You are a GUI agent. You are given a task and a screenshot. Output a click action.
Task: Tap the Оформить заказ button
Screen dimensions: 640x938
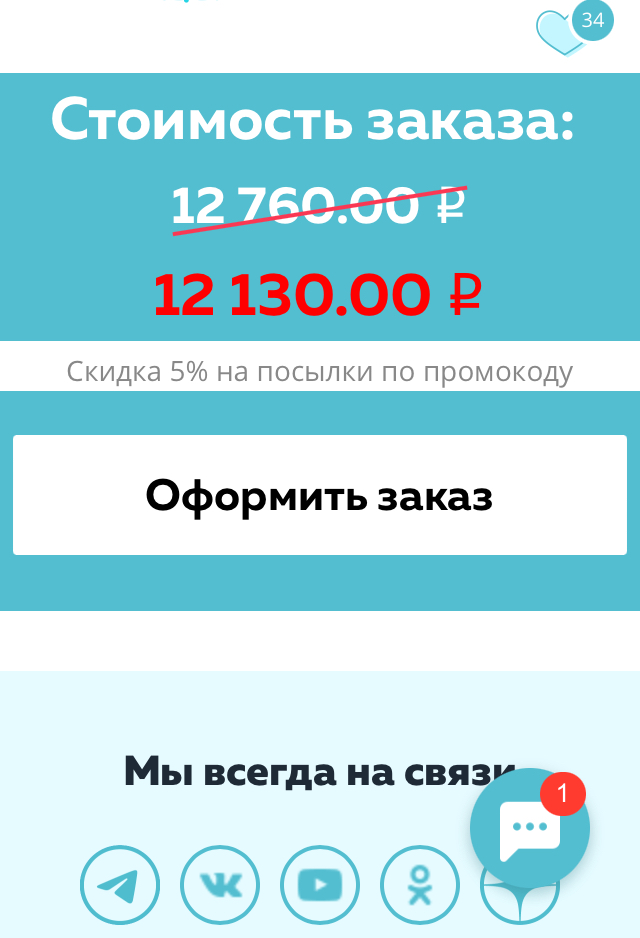[319, 495]
